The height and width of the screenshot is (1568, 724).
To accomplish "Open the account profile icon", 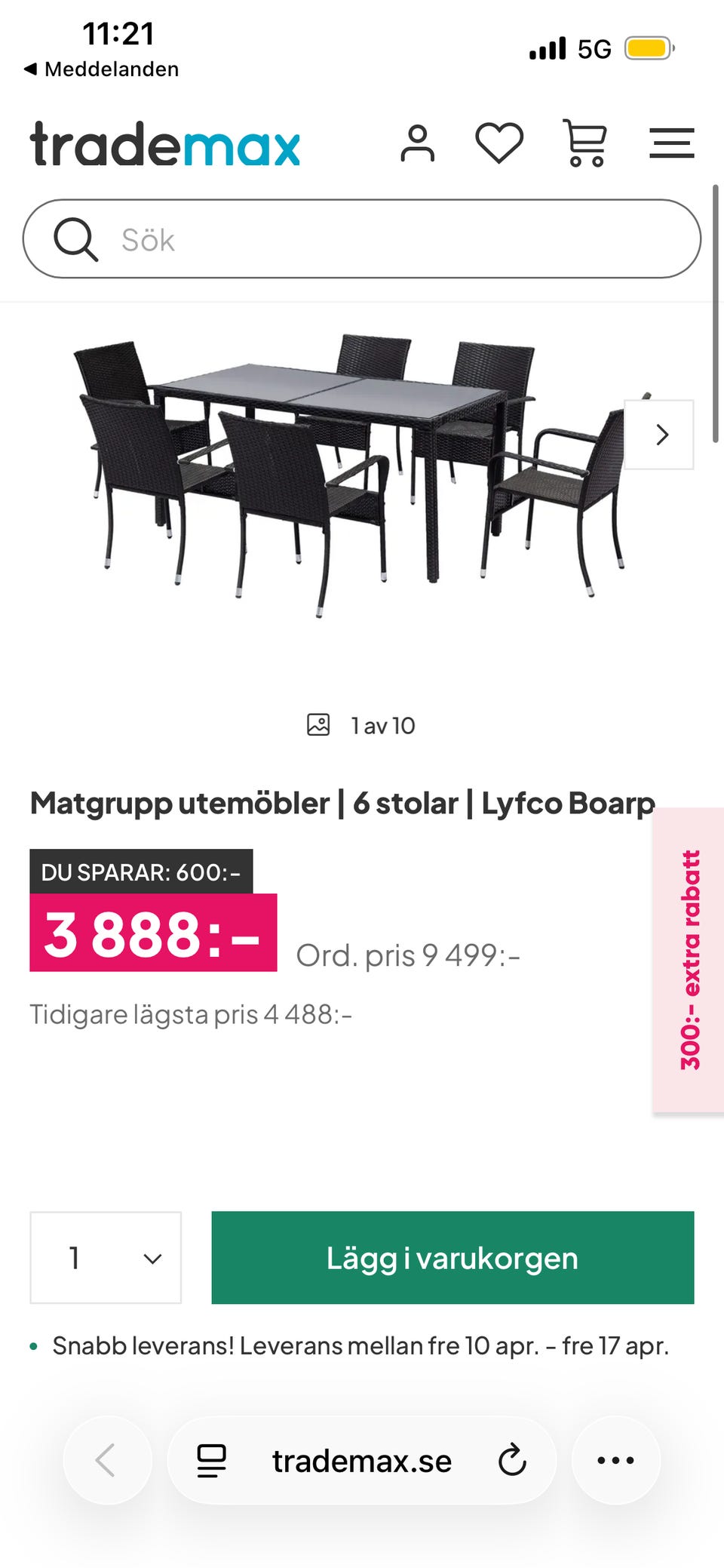I will point(419,143).
